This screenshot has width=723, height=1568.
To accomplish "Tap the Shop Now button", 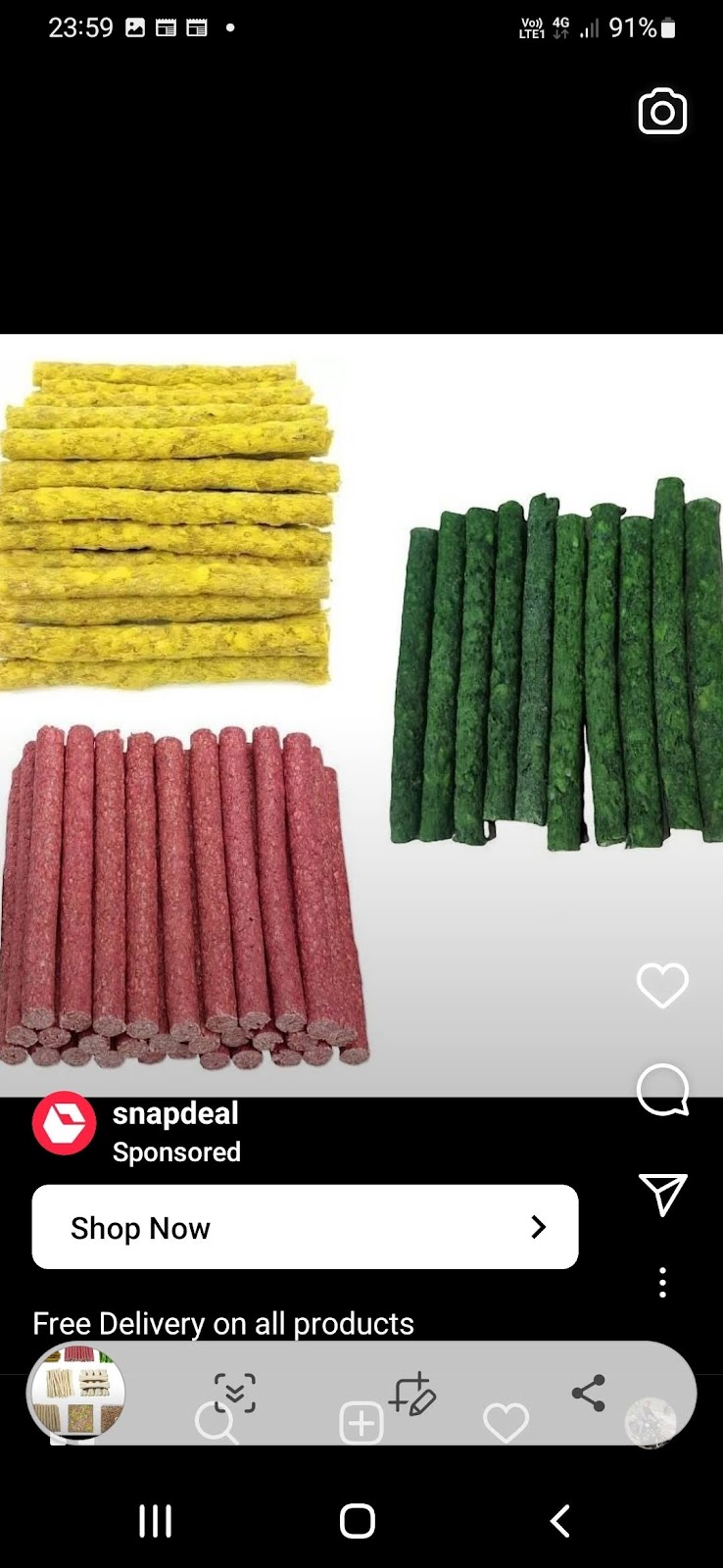I will [305, 1227].
